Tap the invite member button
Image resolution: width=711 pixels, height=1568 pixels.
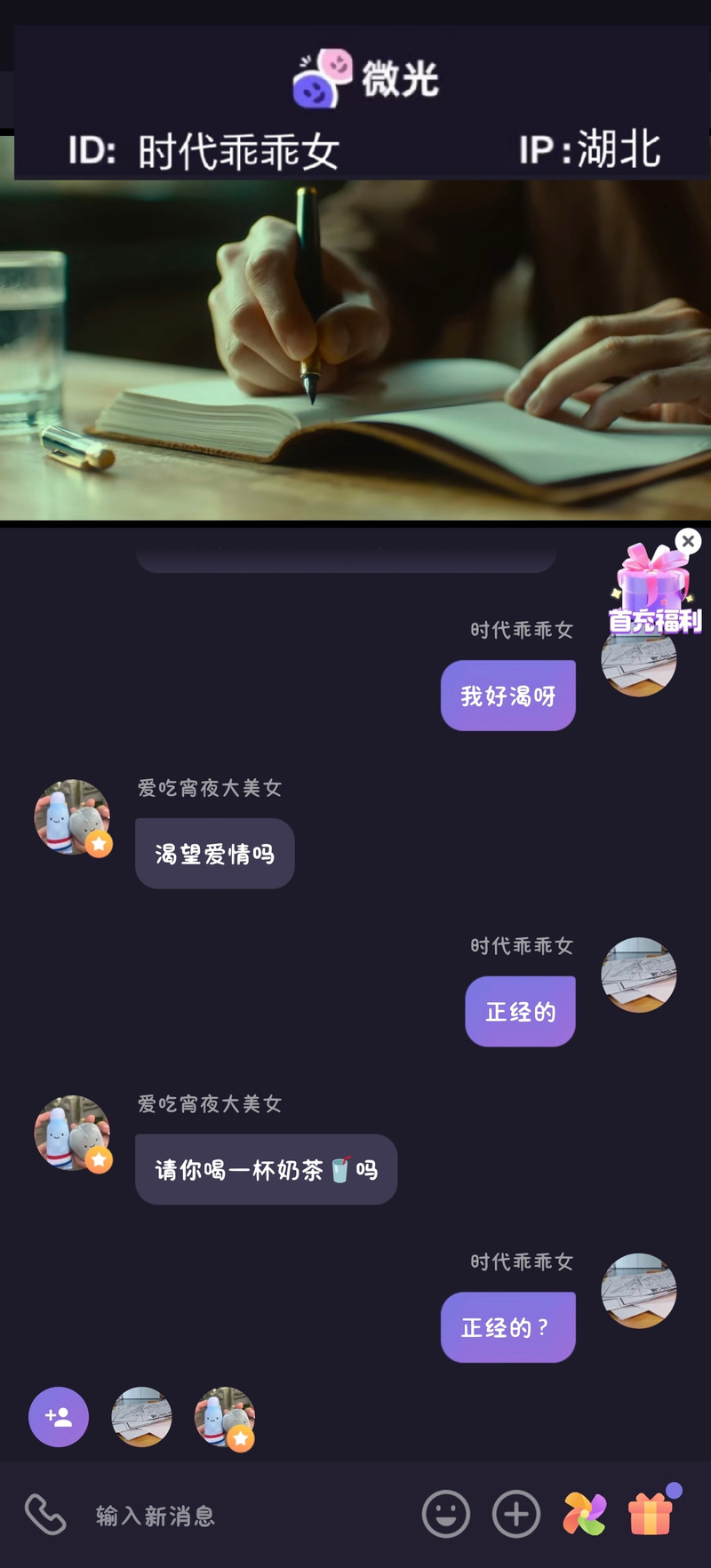(x=59, y=1417)
